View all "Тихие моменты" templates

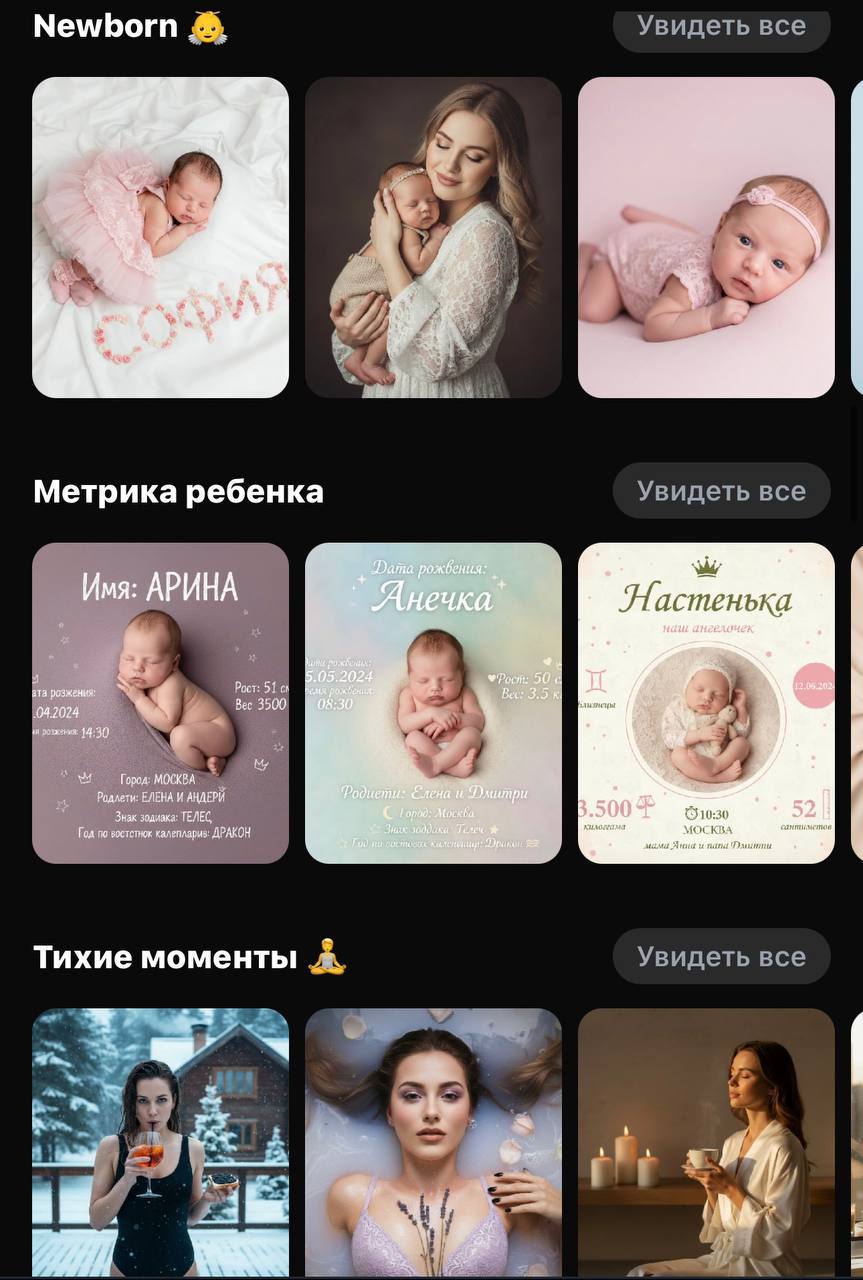pyautogui.click(x=721, y=957)
